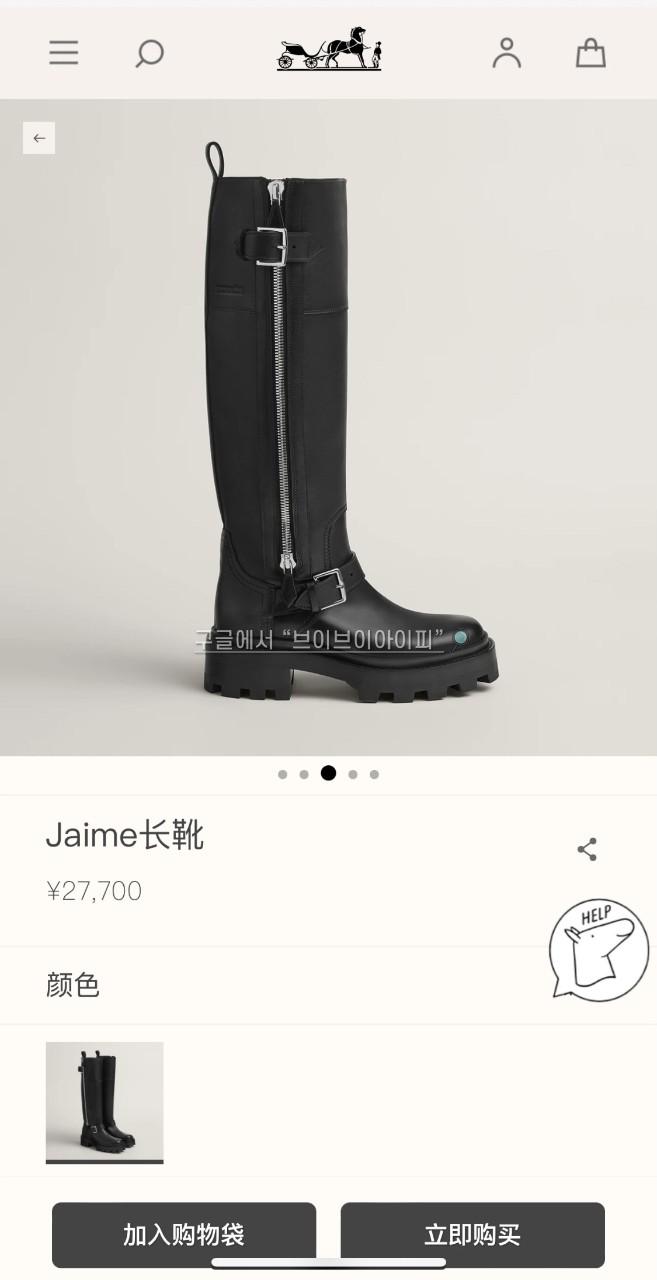This screenshot has width=657, height=1280.
Task: Tap the back arrow on product image
Action: [39, 138]
